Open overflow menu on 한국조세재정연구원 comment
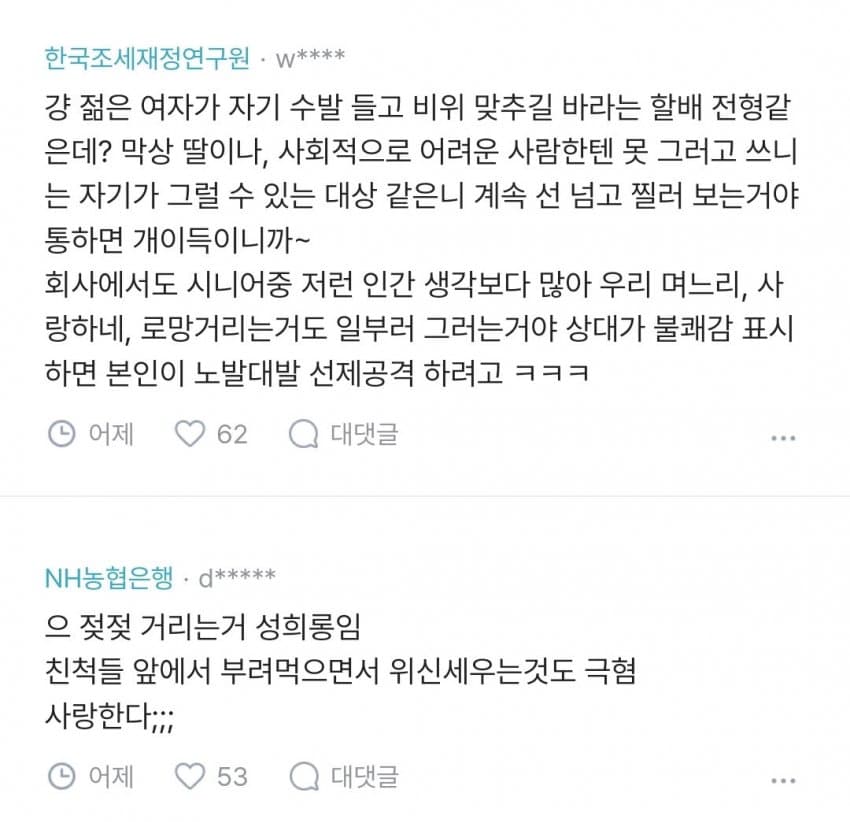The image size is (850, 822). [783, 438]
